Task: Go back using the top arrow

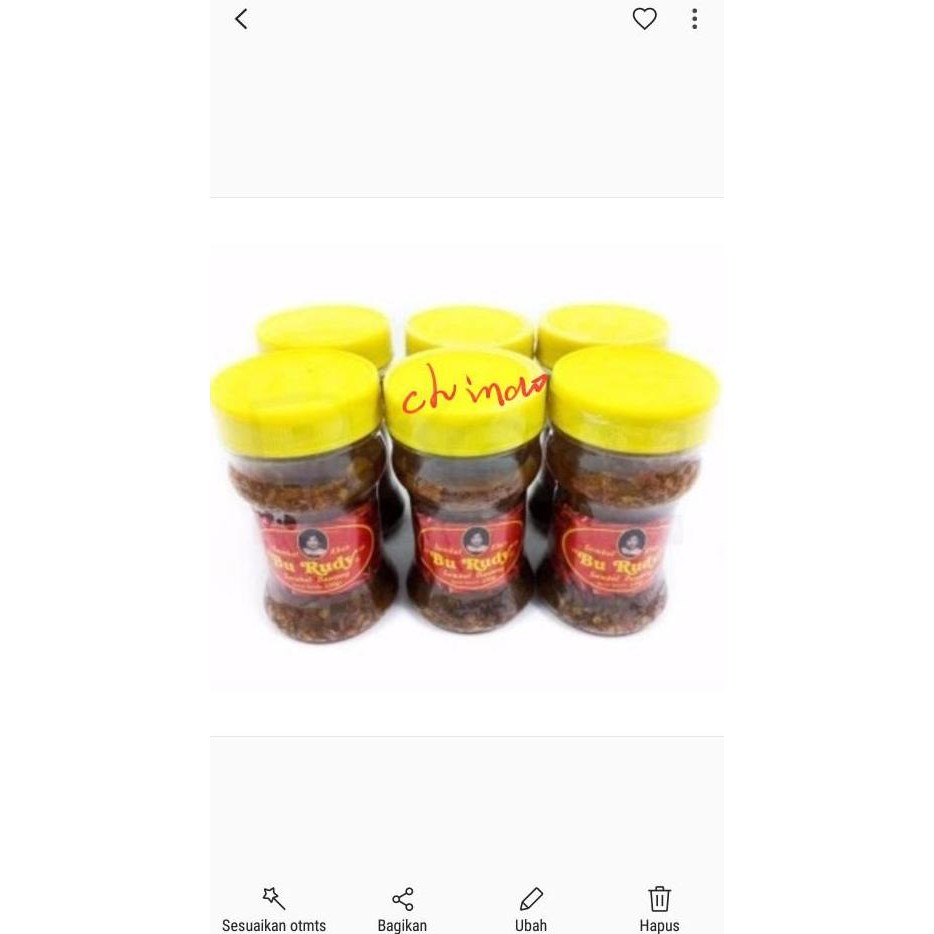Action: (x=241, y=19)
